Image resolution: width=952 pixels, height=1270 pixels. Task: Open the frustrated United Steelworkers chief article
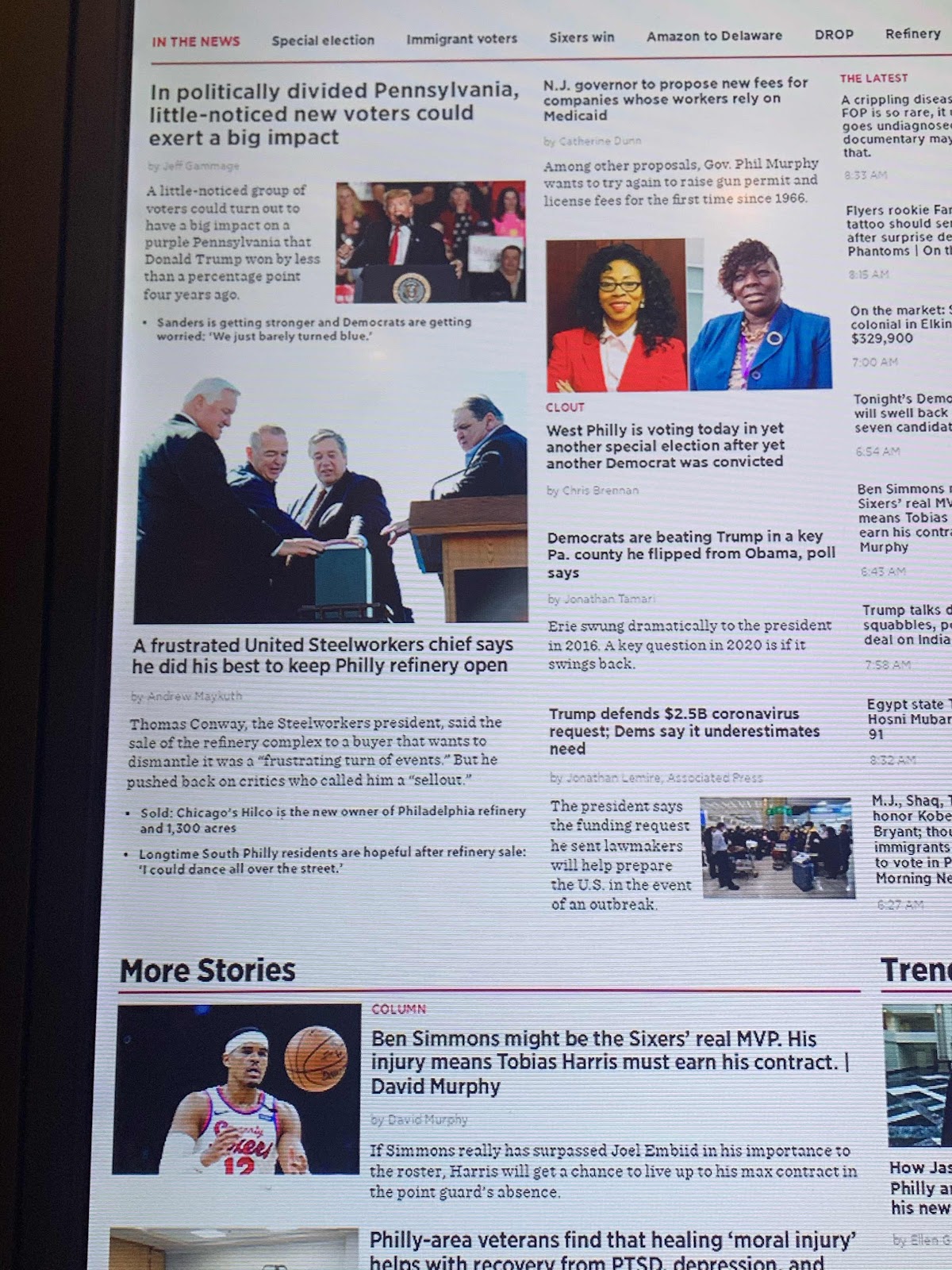[x=322, y=655]
